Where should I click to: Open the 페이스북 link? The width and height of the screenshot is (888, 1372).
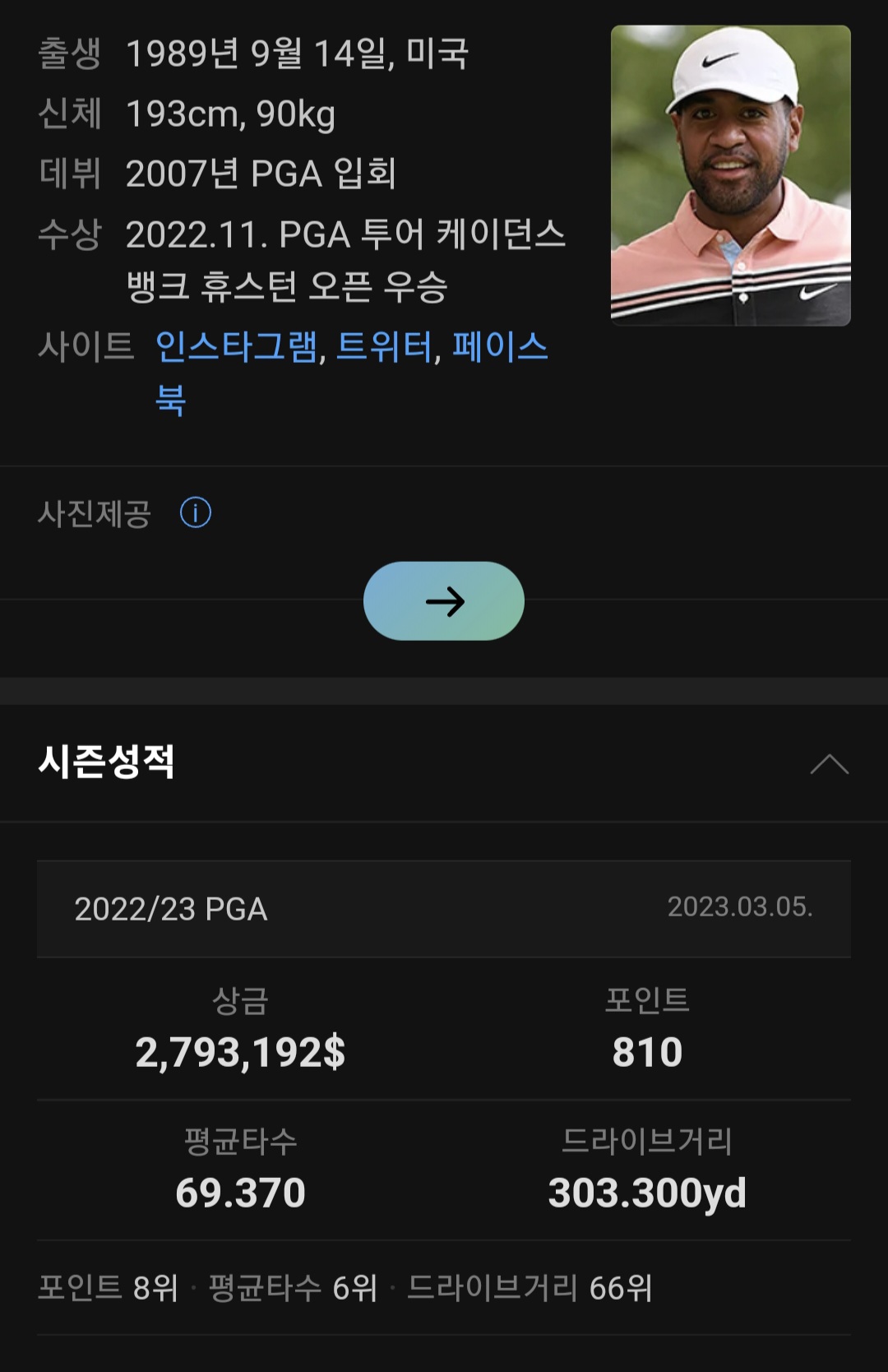(499, 350)
